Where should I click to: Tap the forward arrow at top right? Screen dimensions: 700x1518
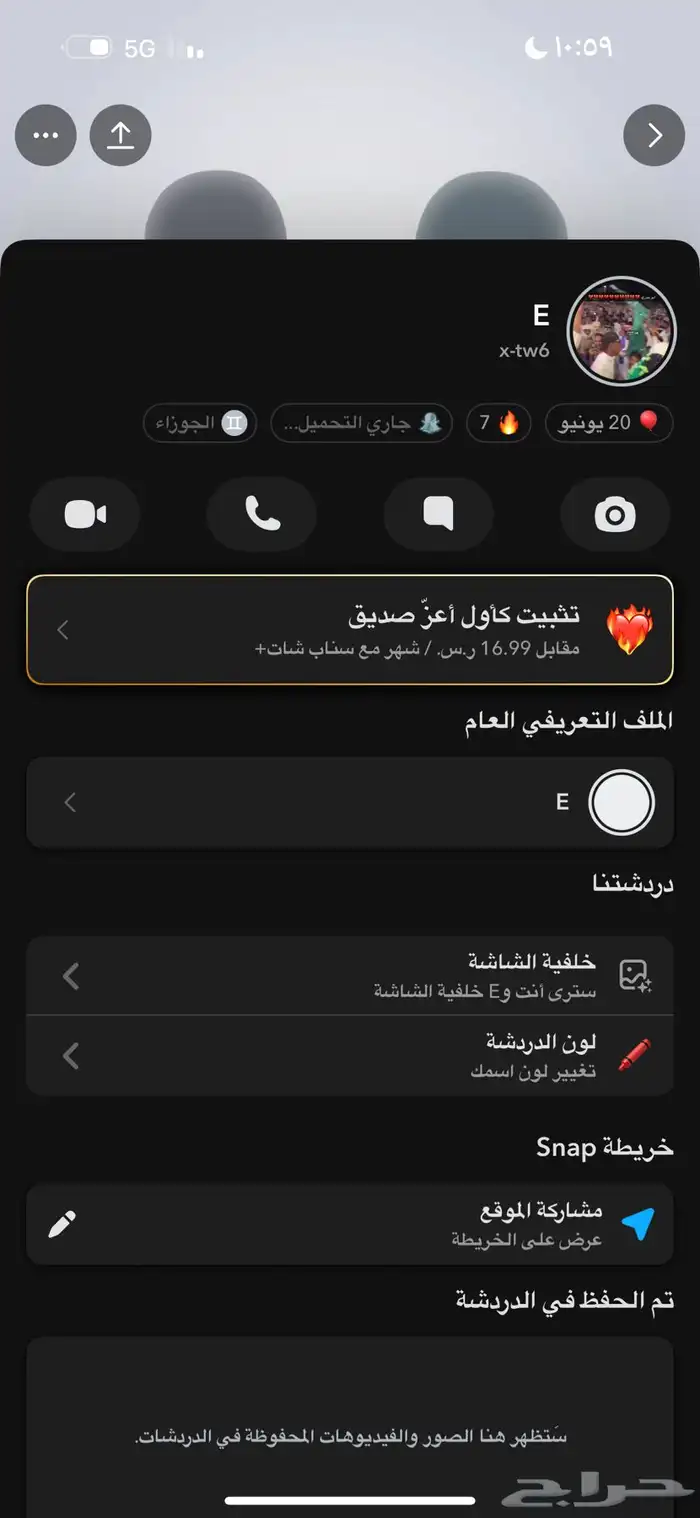[654, 135]
